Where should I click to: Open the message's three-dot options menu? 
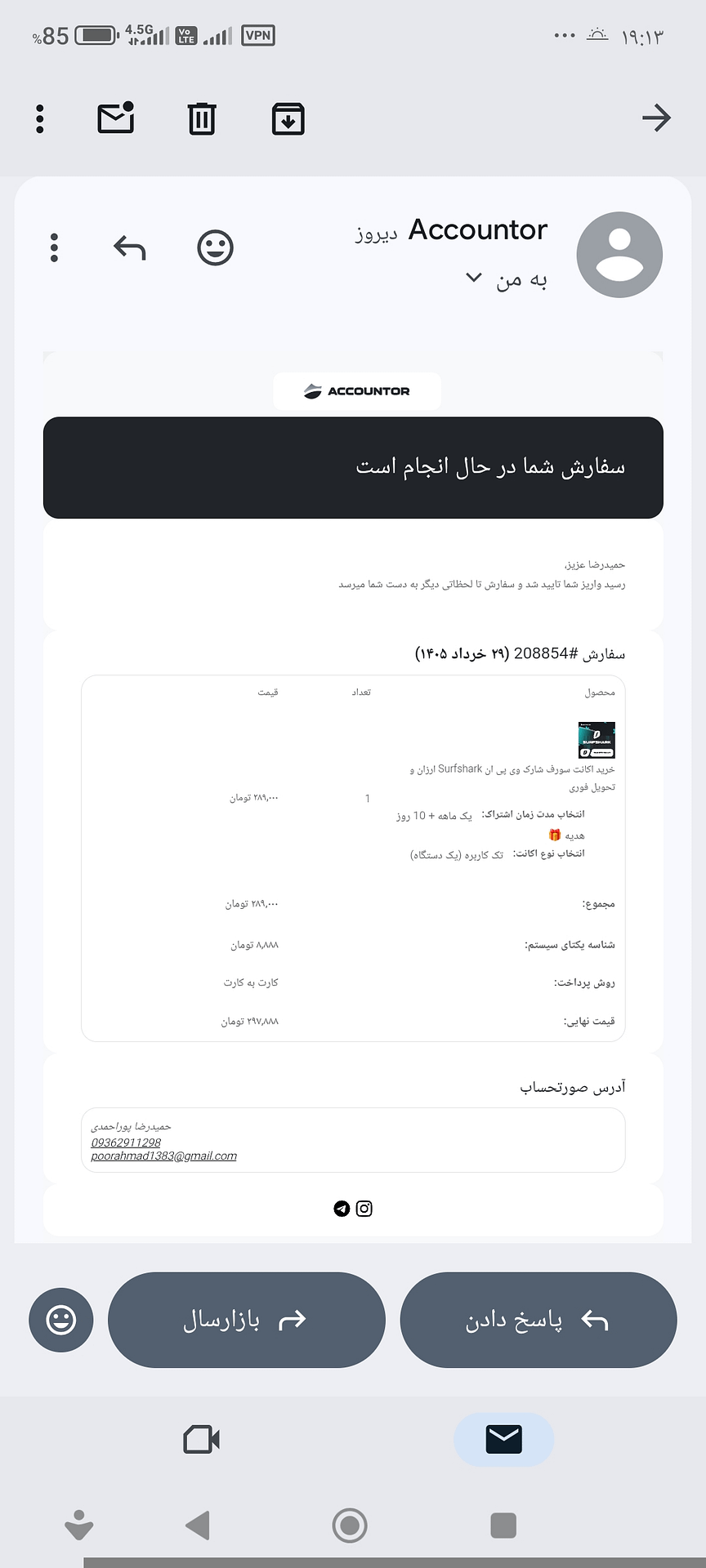[x=54, y=247]
